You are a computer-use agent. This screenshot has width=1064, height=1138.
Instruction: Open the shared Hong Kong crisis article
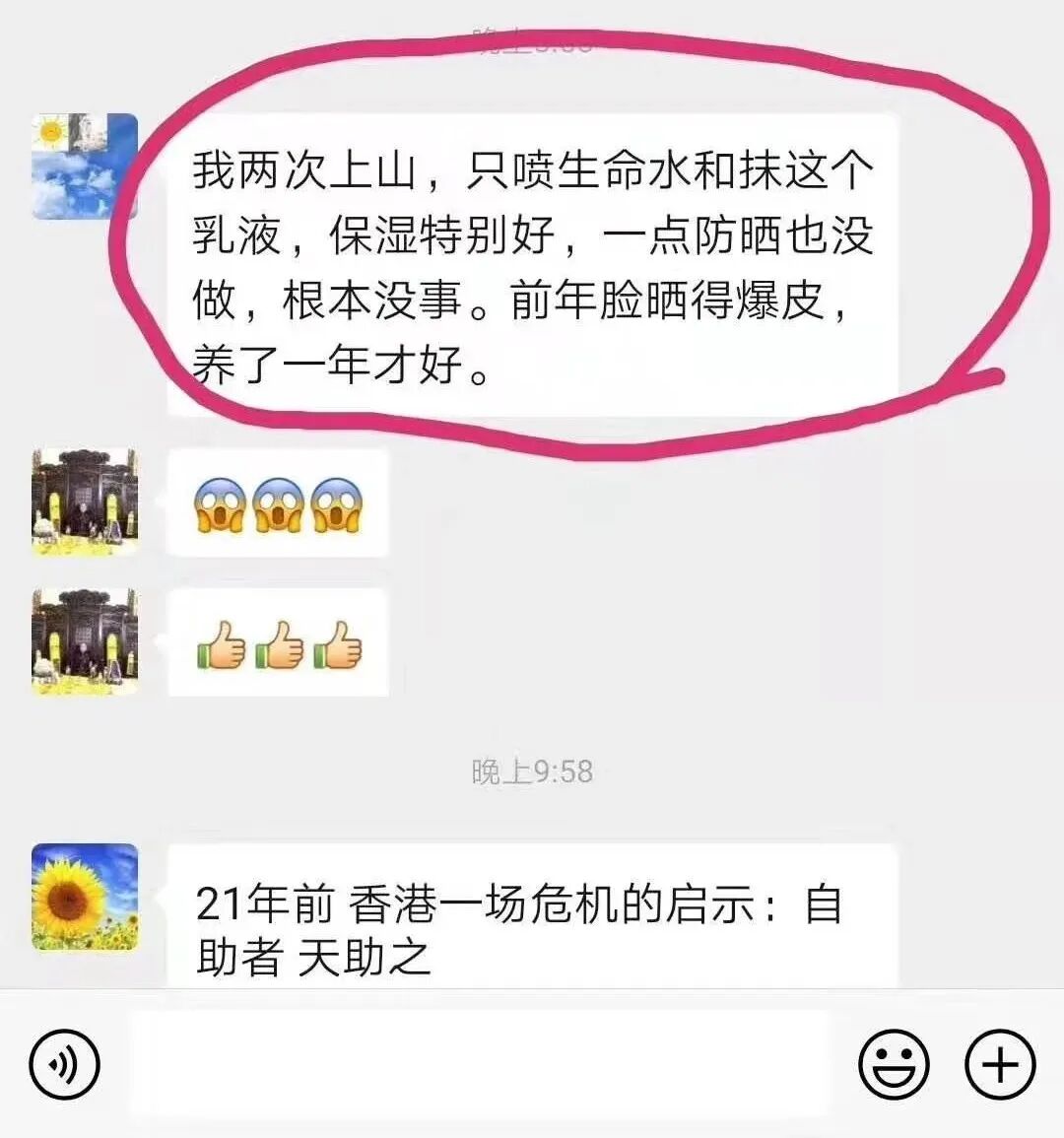point(533,916)
